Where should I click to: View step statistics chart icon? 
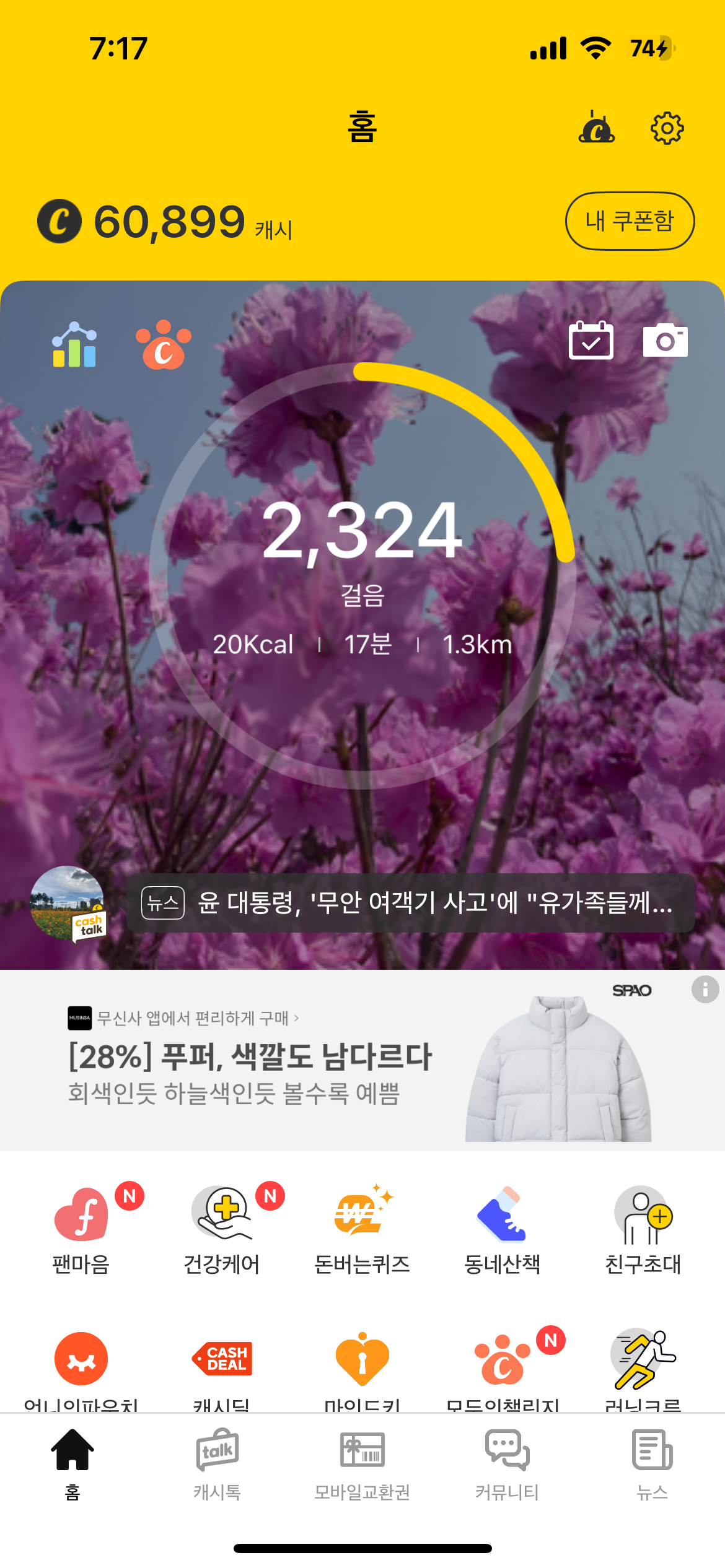point(74,345)
